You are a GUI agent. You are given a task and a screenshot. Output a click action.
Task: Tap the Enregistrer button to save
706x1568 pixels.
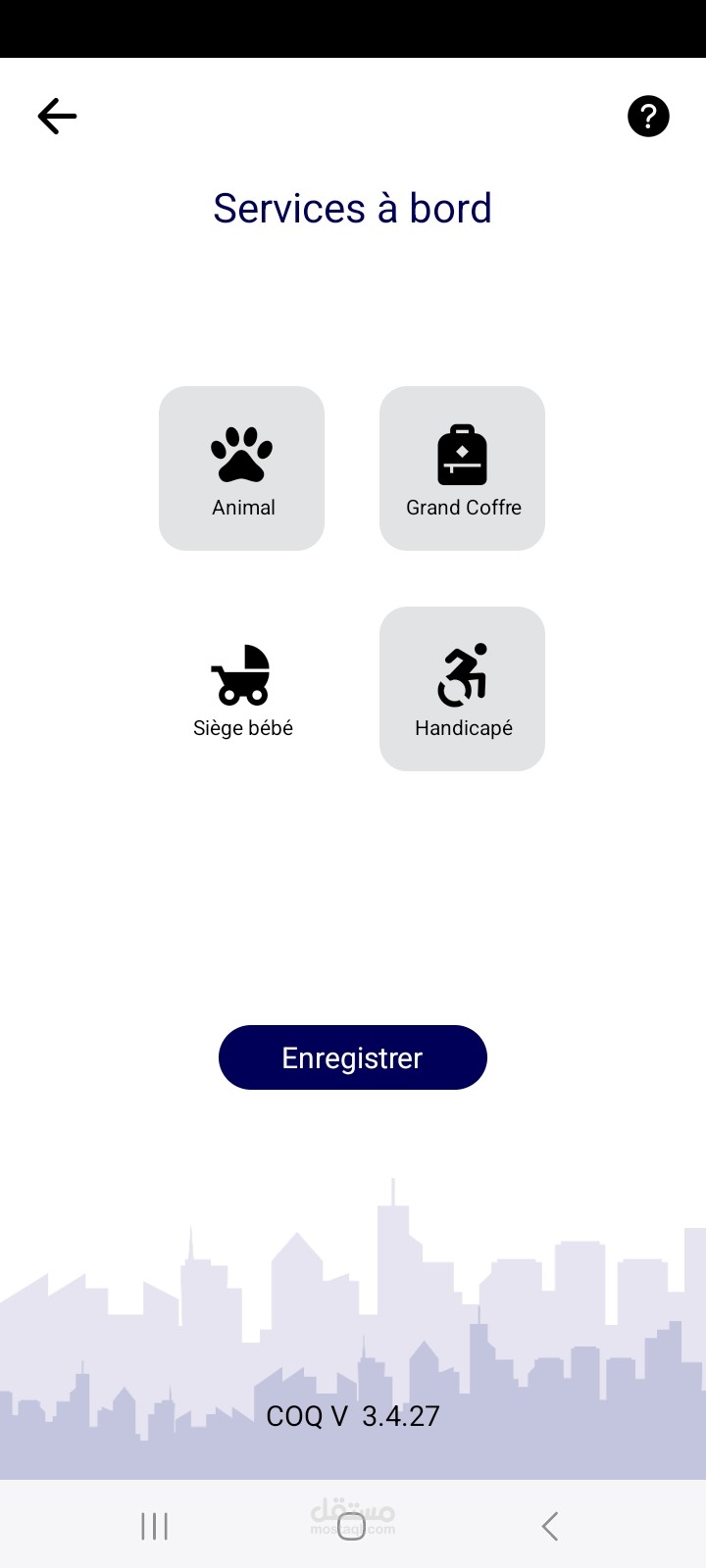click(353, 1057)
